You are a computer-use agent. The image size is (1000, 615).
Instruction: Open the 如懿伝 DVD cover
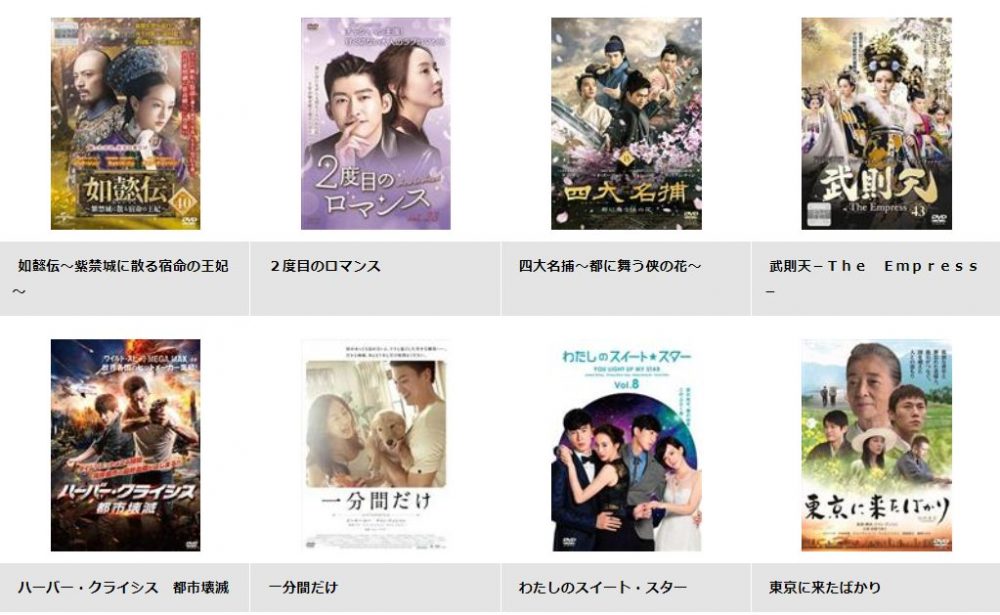click(x=125, y=123)
